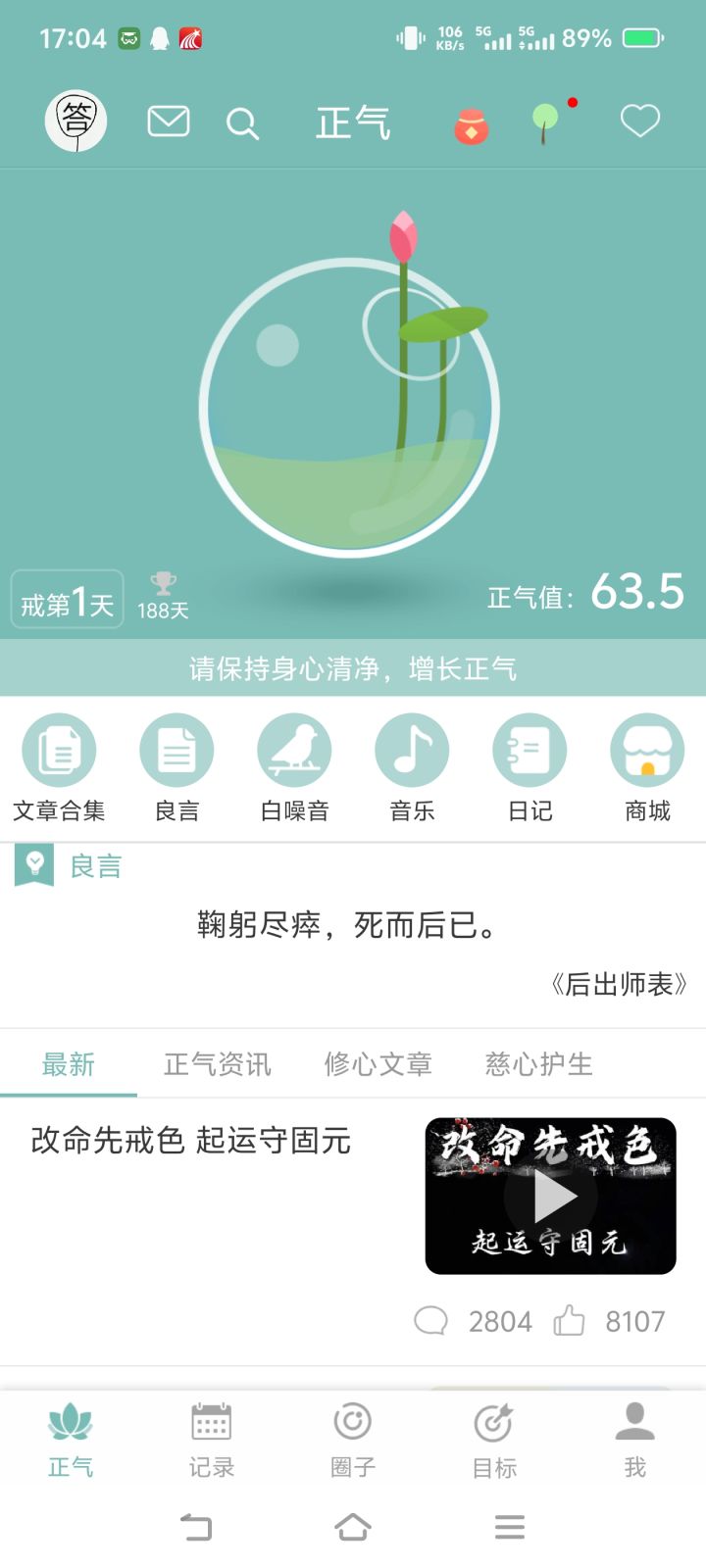This screenshot has height=1568, width=706.
Task: Switch to the 正气资讯 tab
Action: point(217,1064)
